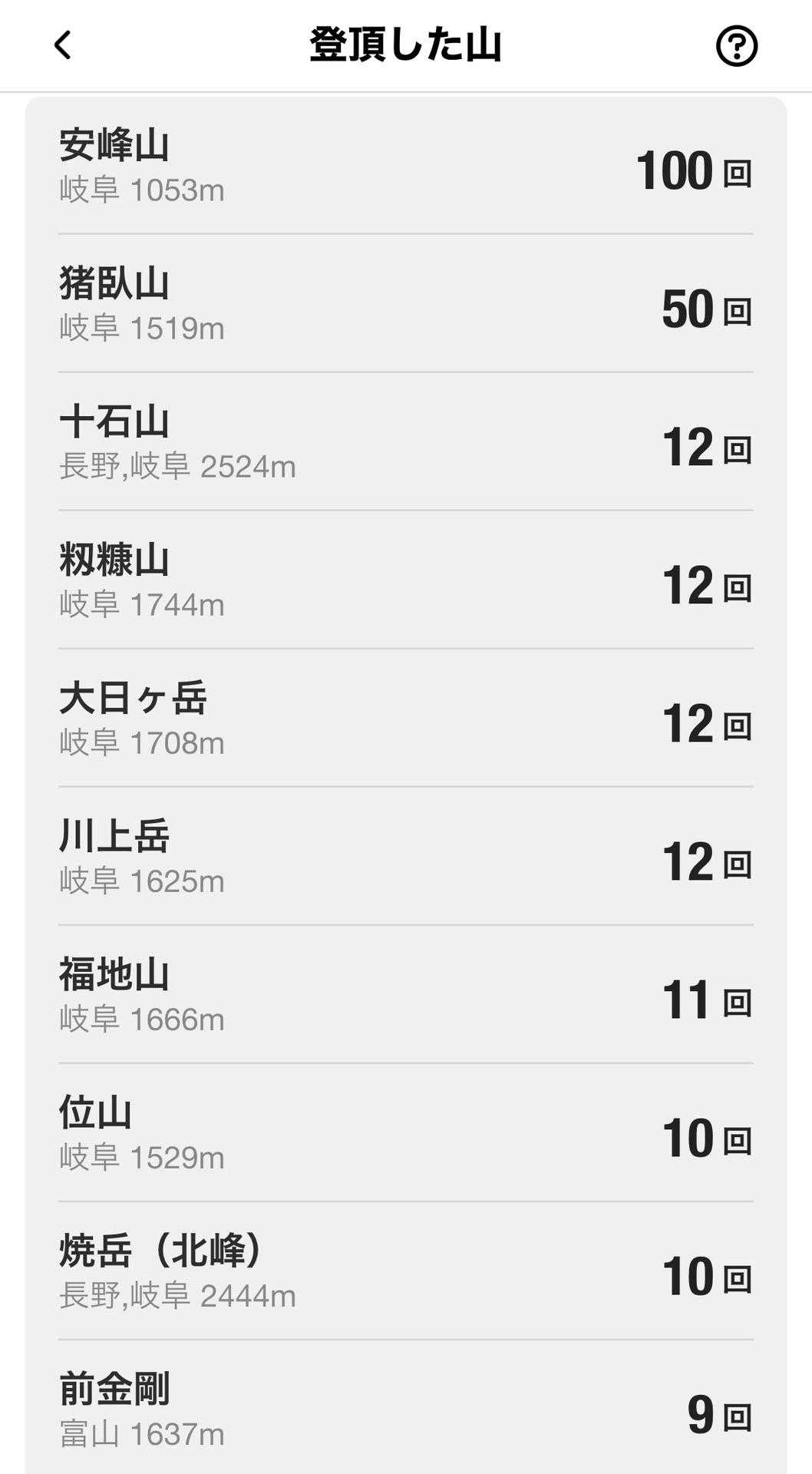View the 位山 mountain page
The height and width of the screenshot is (1474, 812).
[405, 1133]
